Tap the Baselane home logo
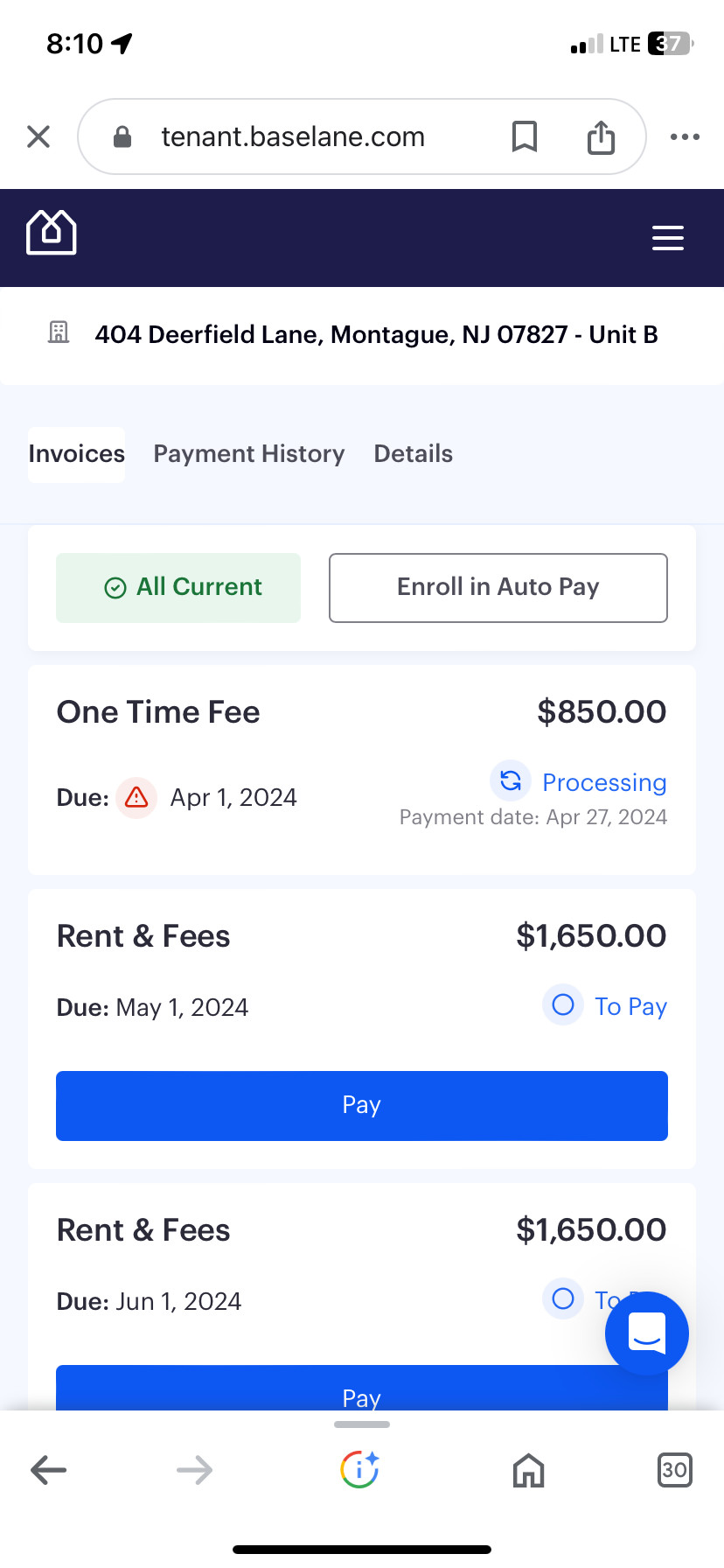Viewport: 724px width, 1568px height. click(52, 233)
